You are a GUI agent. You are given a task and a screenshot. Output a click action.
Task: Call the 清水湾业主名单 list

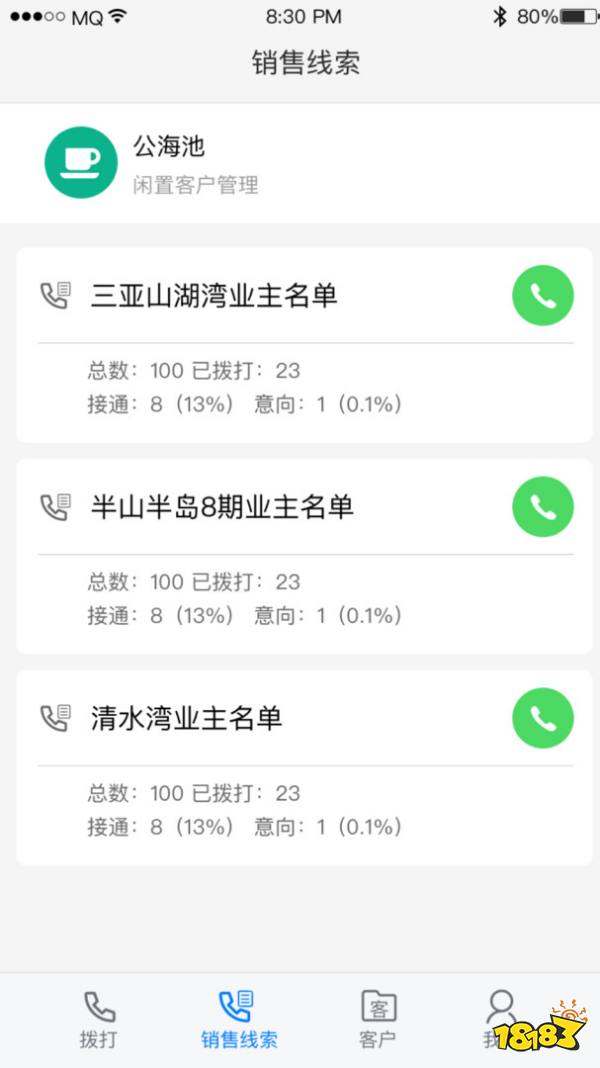[x=542, y=718]
